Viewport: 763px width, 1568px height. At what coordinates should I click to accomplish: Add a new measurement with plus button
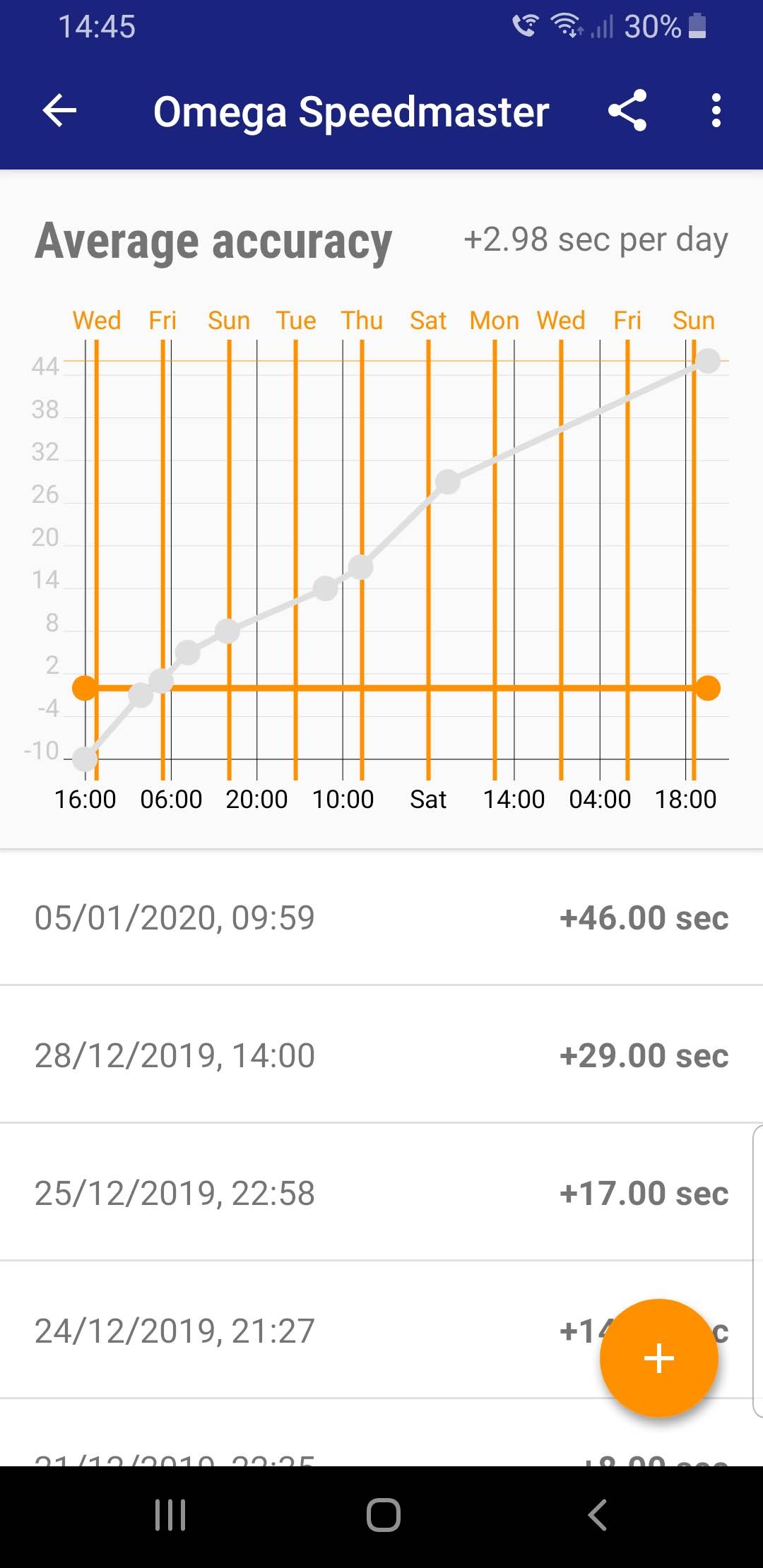(658, 1358)
